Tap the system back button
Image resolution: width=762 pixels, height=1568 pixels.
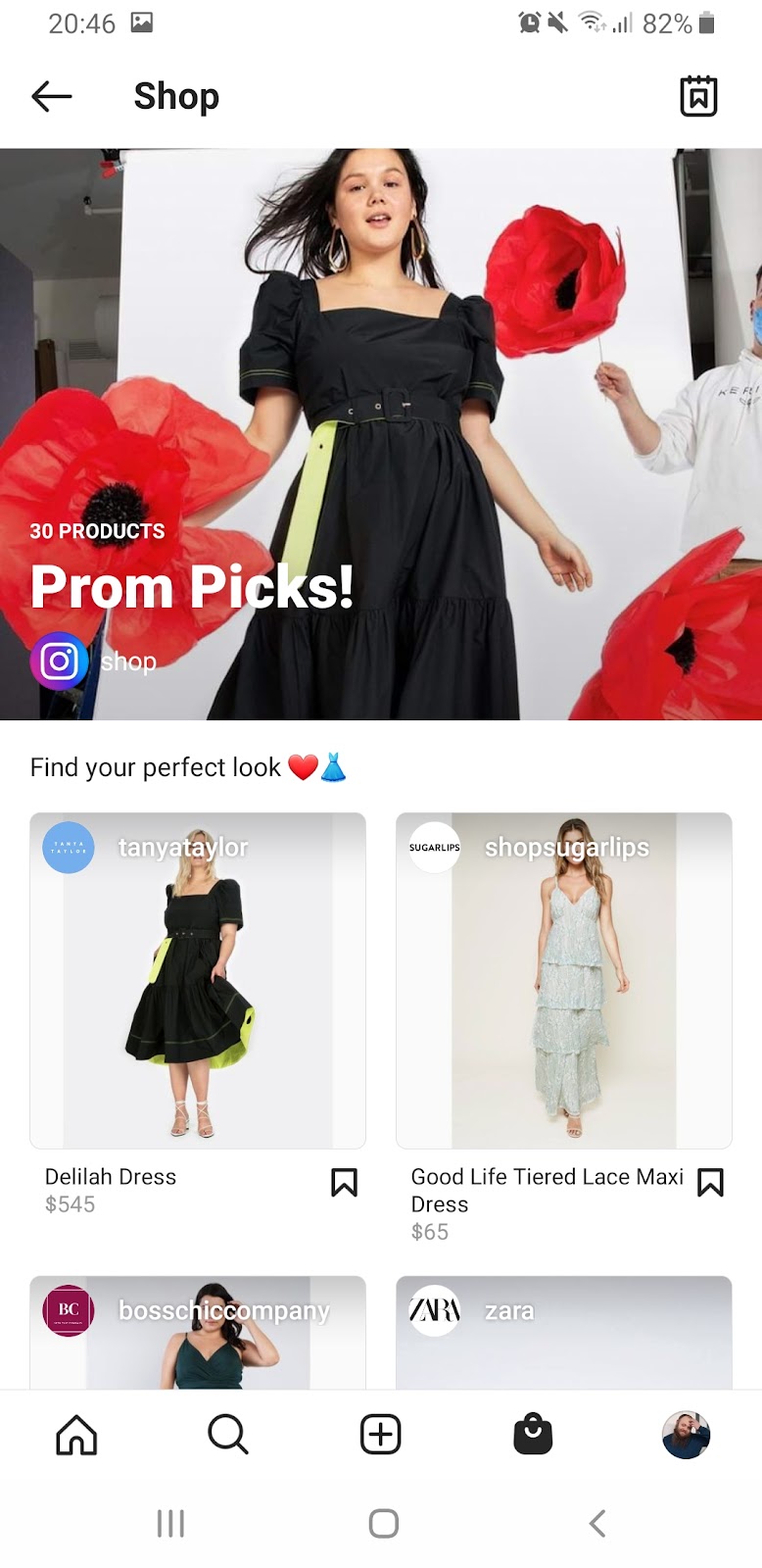[597, 1523]
